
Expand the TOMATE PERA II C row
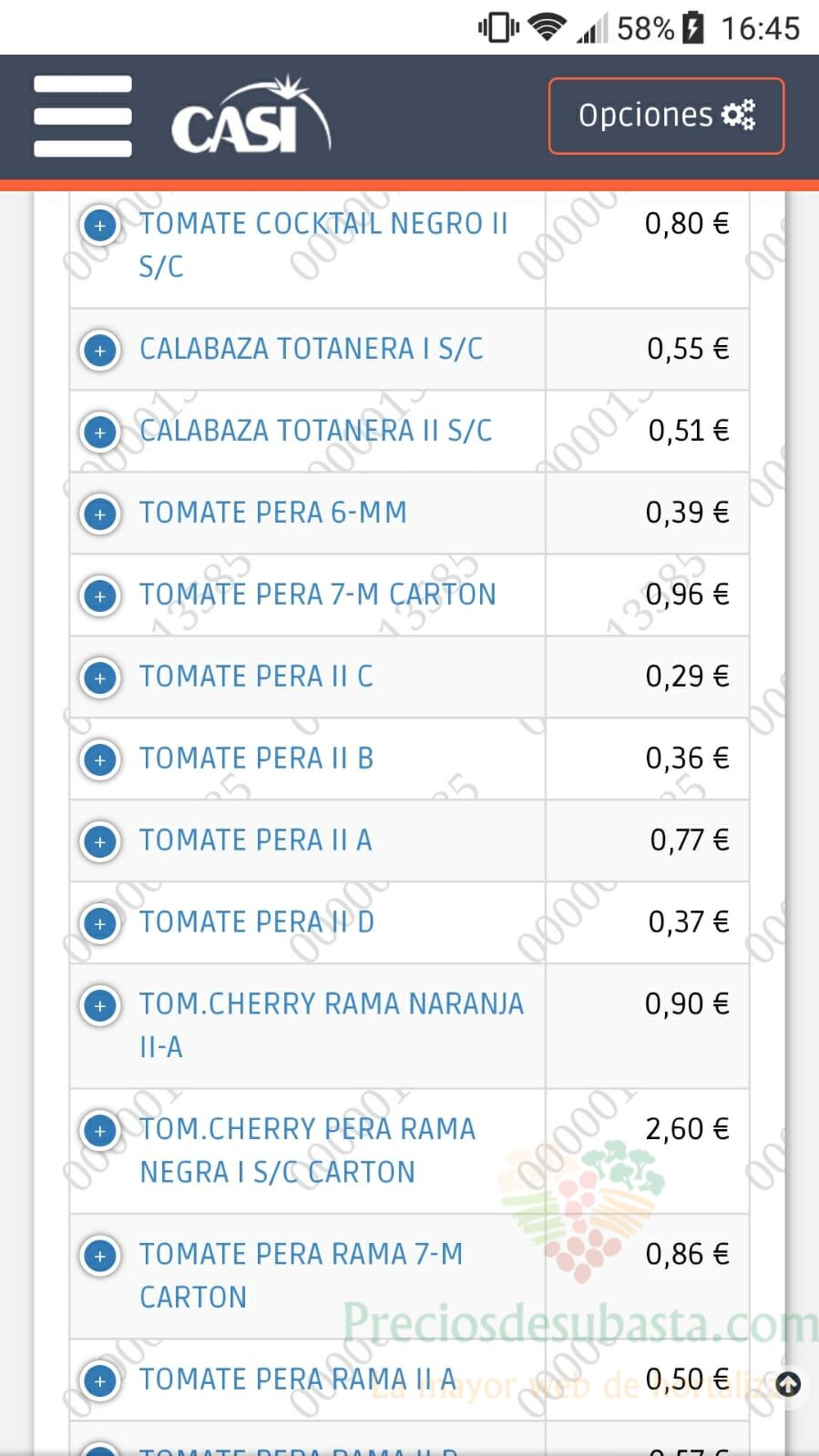100,677
